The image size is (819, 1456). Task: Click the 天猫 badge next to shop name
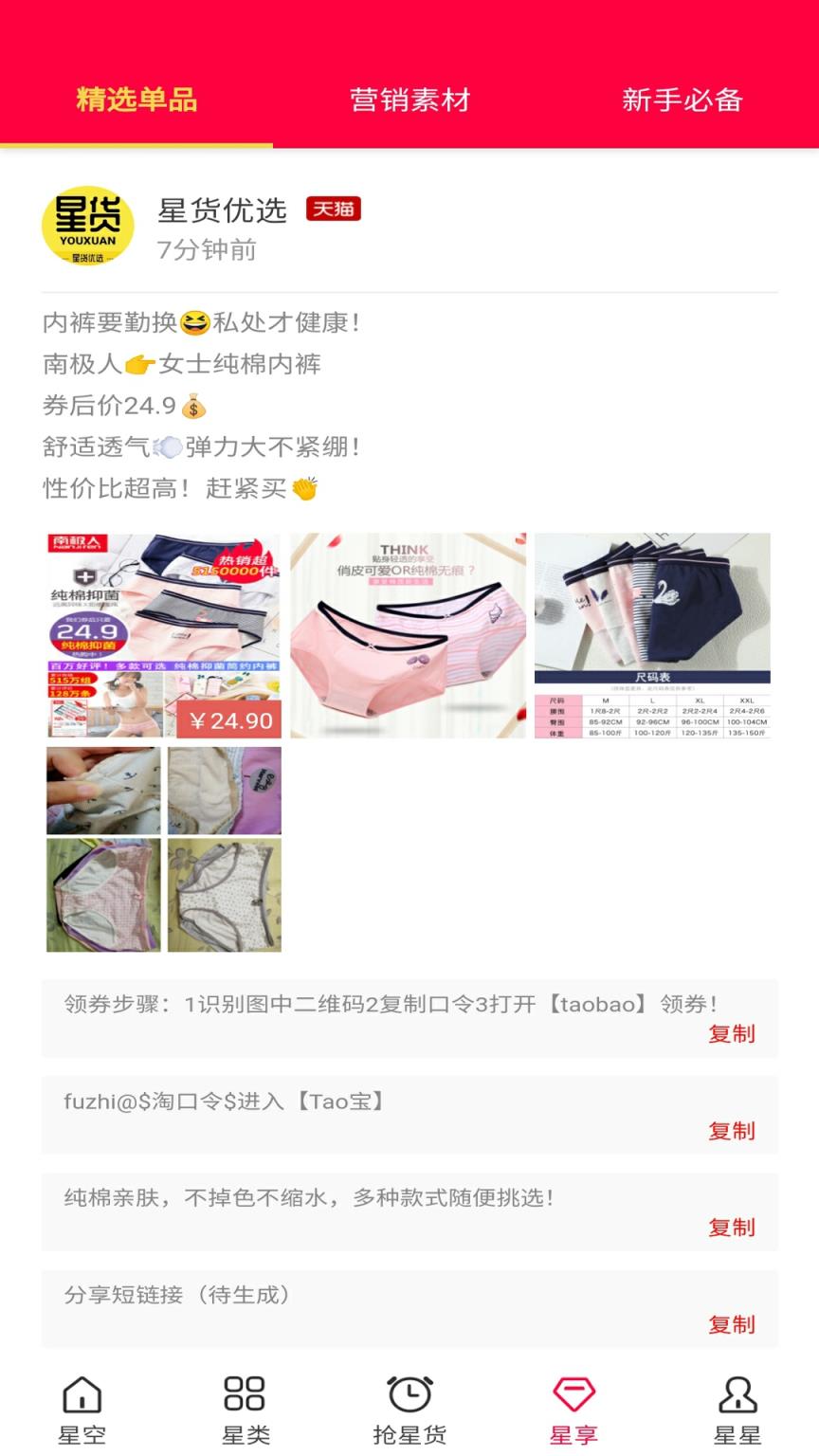(x=331, y=209)
